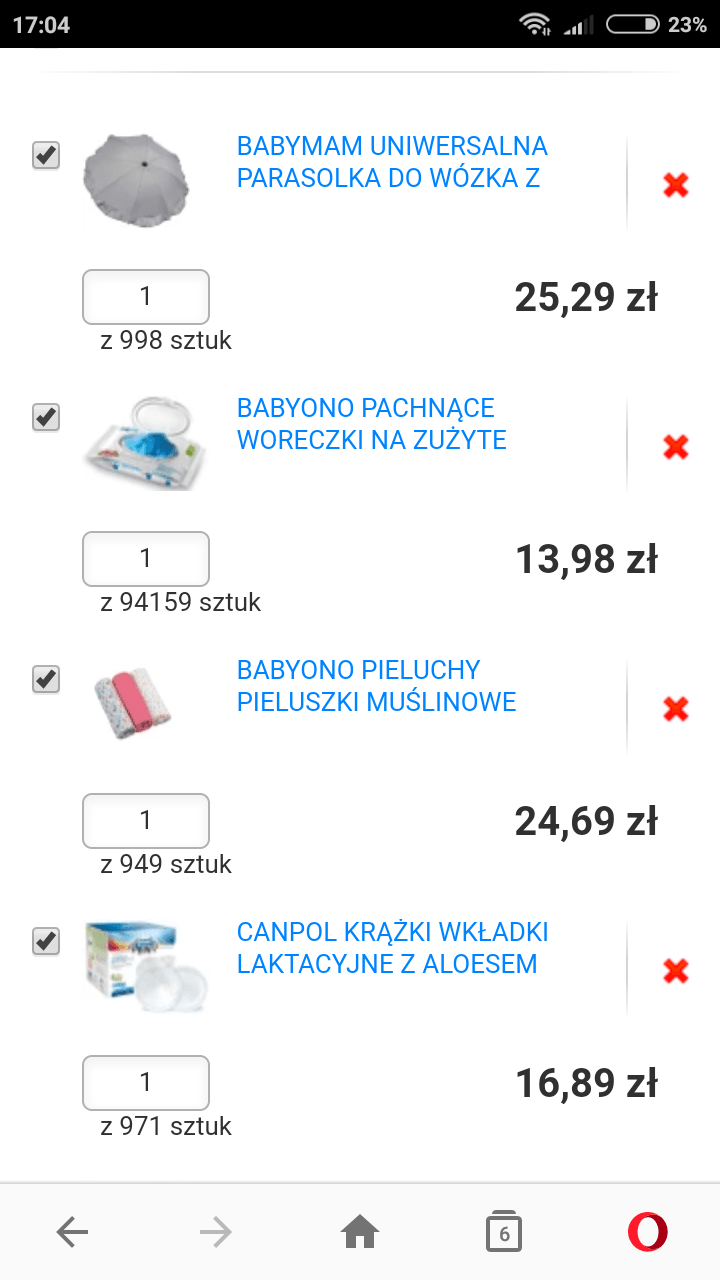Uncheck the BABYONO woreczki item checkbox
The height and width of the screenshot is (1280, 720).
tap(46, 417)
